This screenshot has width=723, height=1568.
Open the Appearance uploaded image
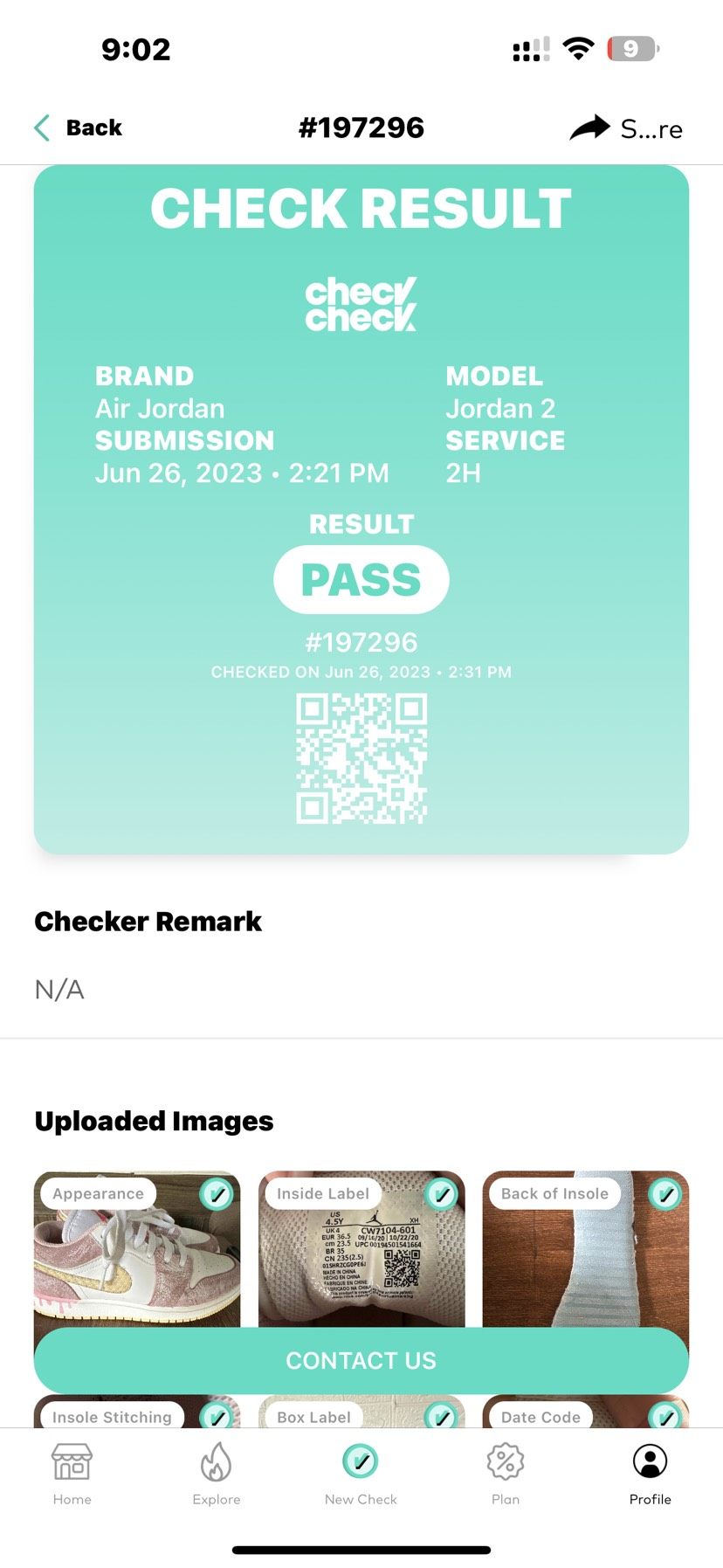point(137,1256)
